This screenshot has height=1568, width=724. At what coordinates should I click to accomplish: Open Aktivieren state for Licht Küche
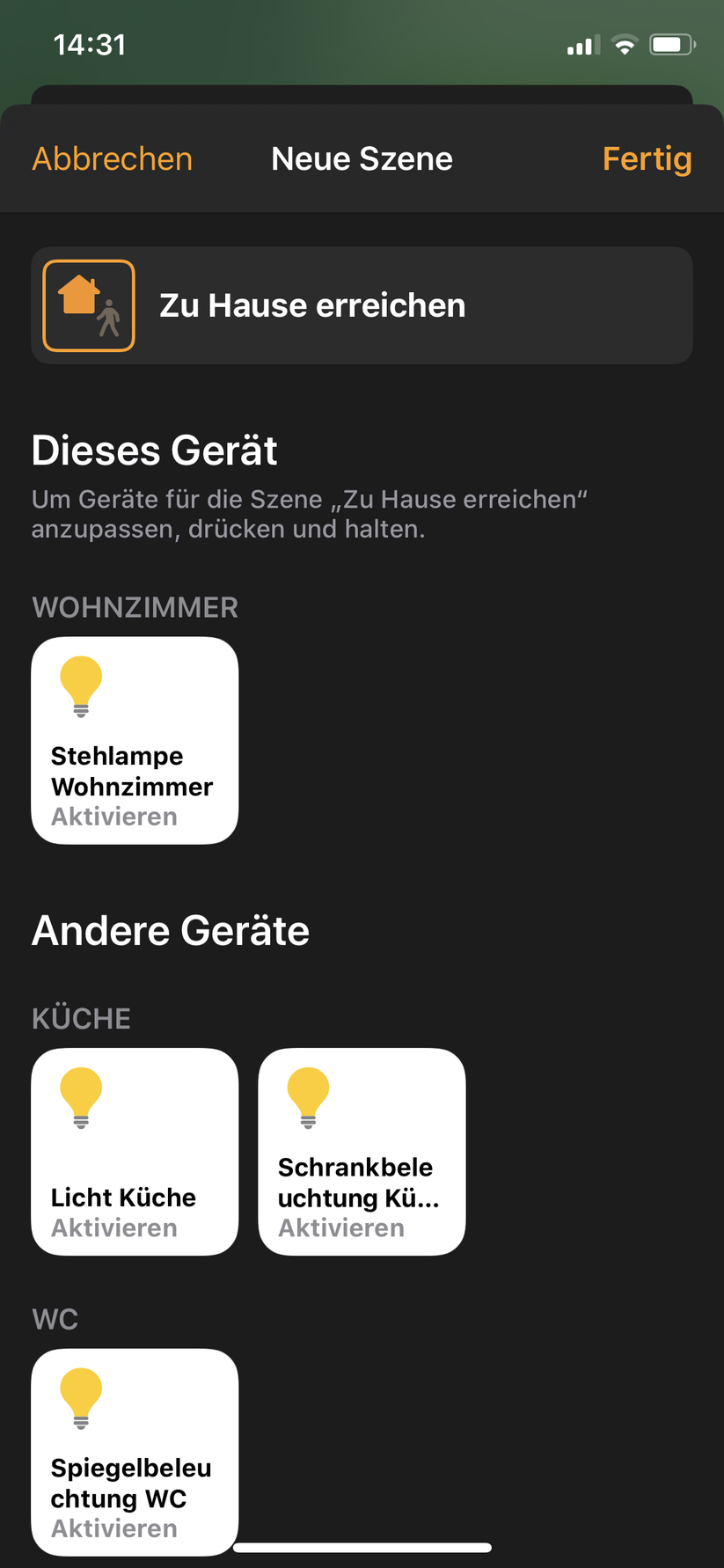[x=113, y=1226]
